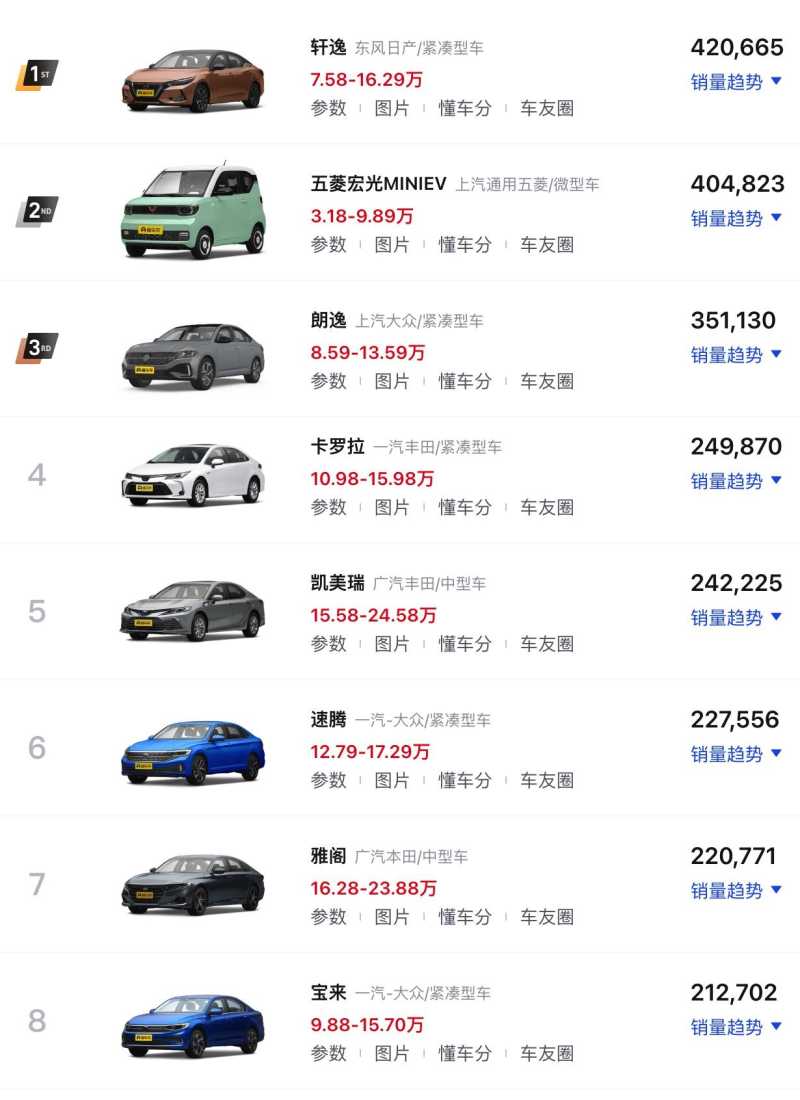Tap the 雅阁 car thumbnail

tap(193, 884)
